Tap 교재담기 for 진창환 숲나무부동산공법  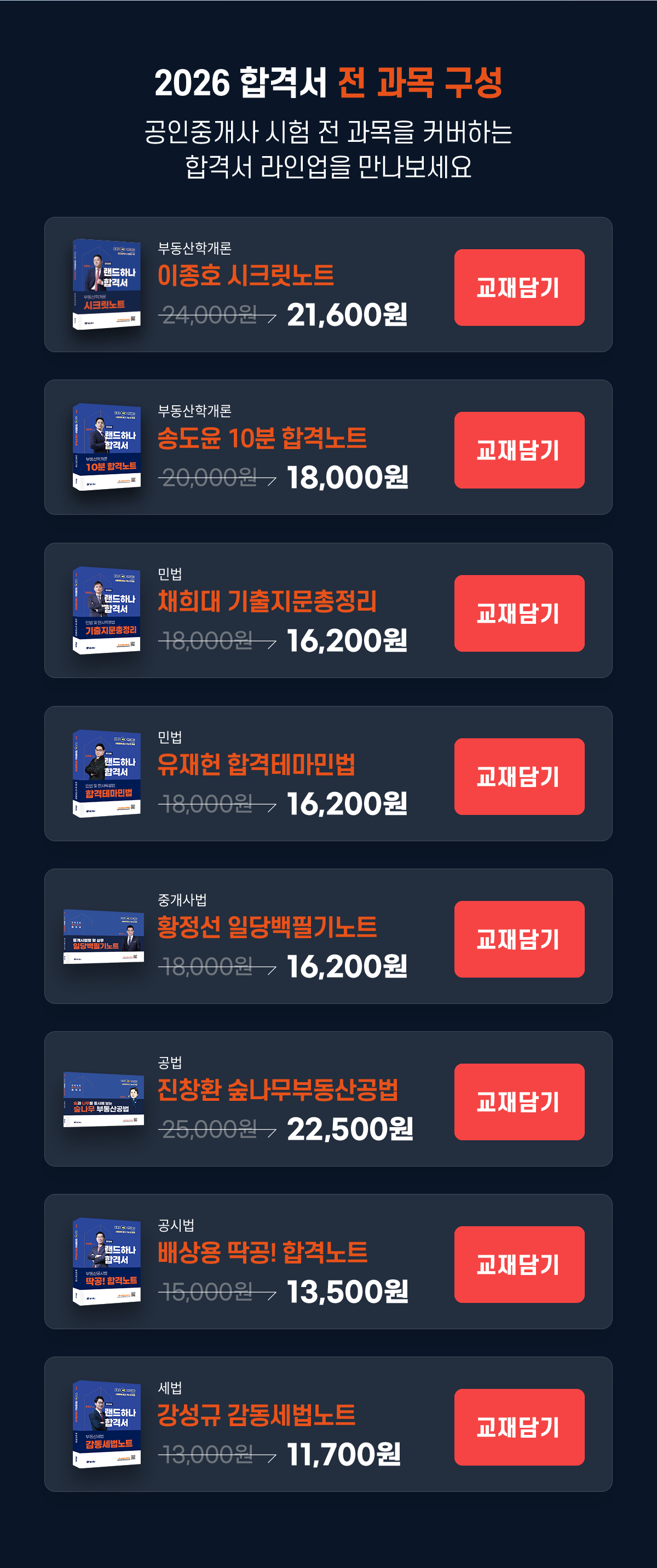click(x=519, y=1101)
